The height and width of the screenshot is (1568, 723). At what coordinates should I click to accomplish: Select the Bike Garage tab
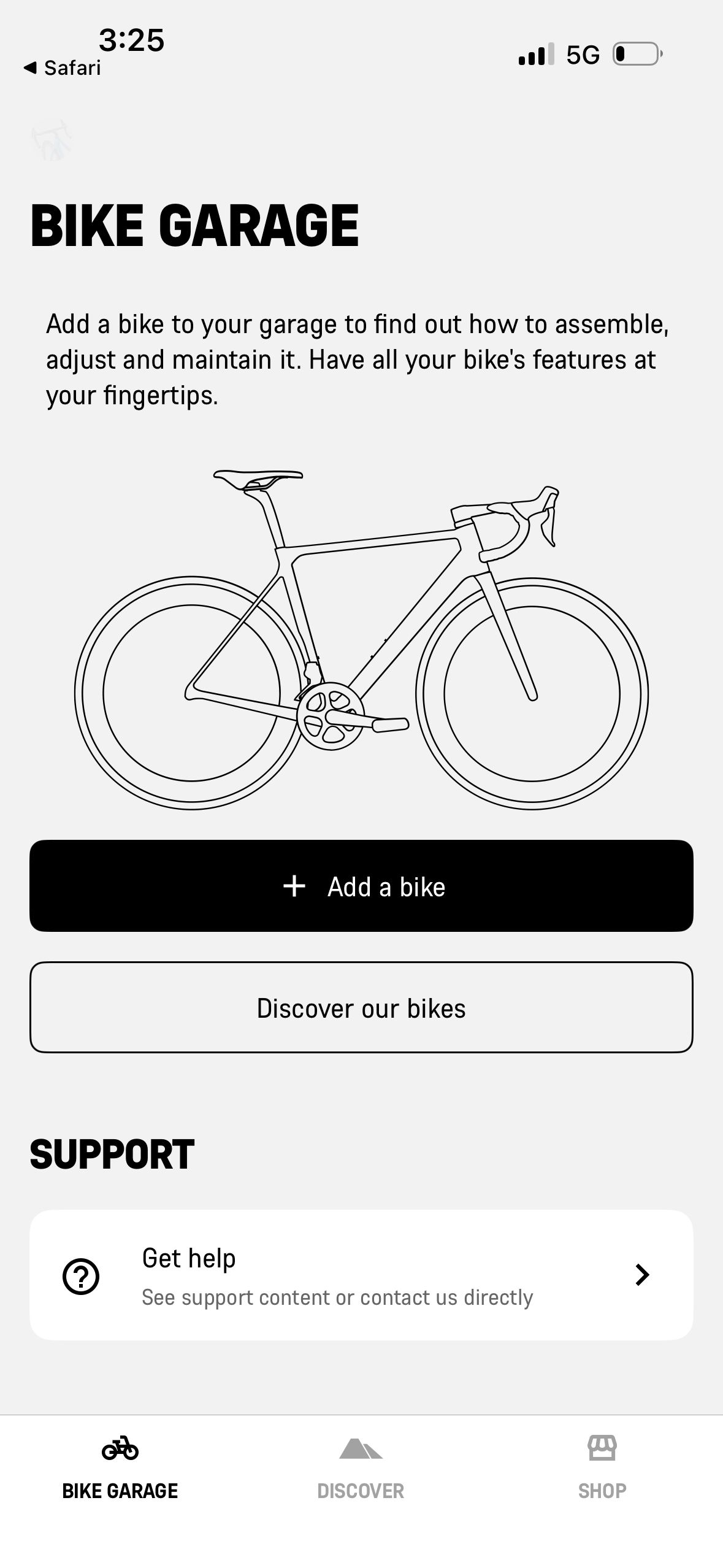point(120,1467)
